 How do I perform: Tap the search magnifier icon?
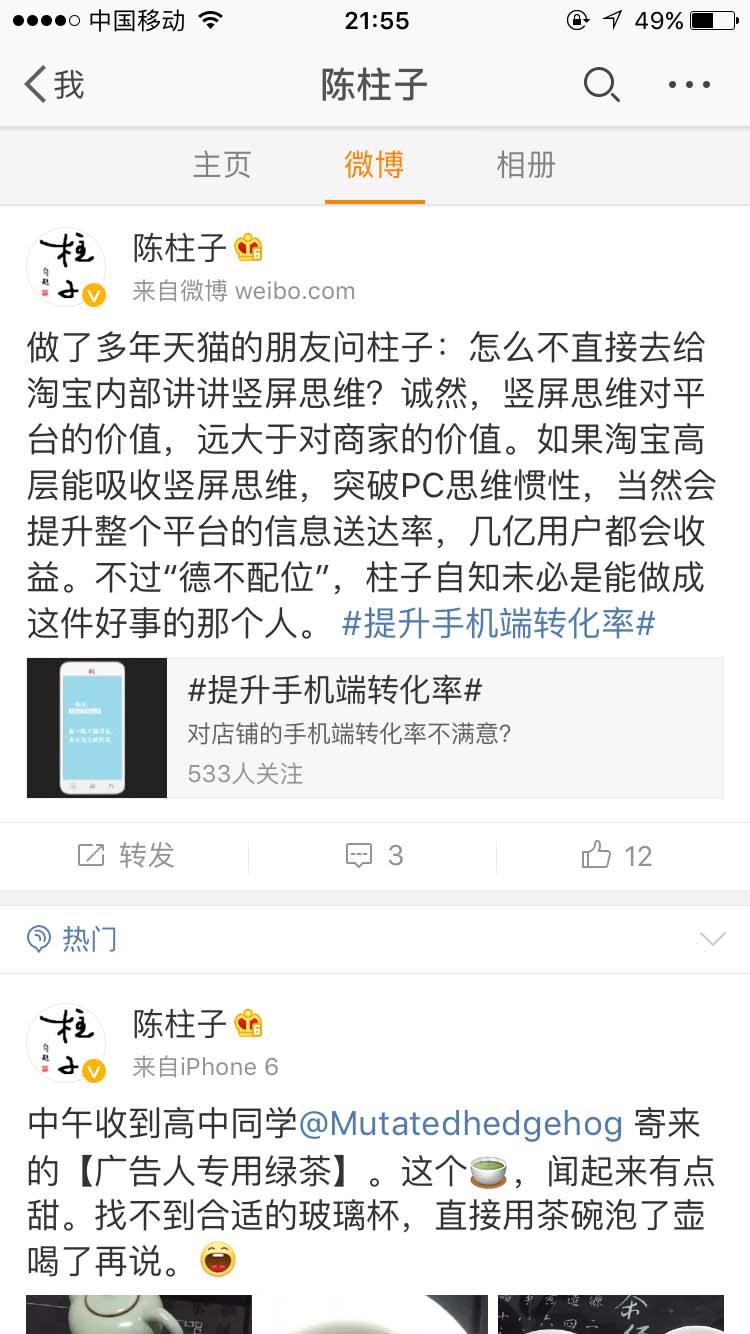pyautogui.click(x=601, y=86)
